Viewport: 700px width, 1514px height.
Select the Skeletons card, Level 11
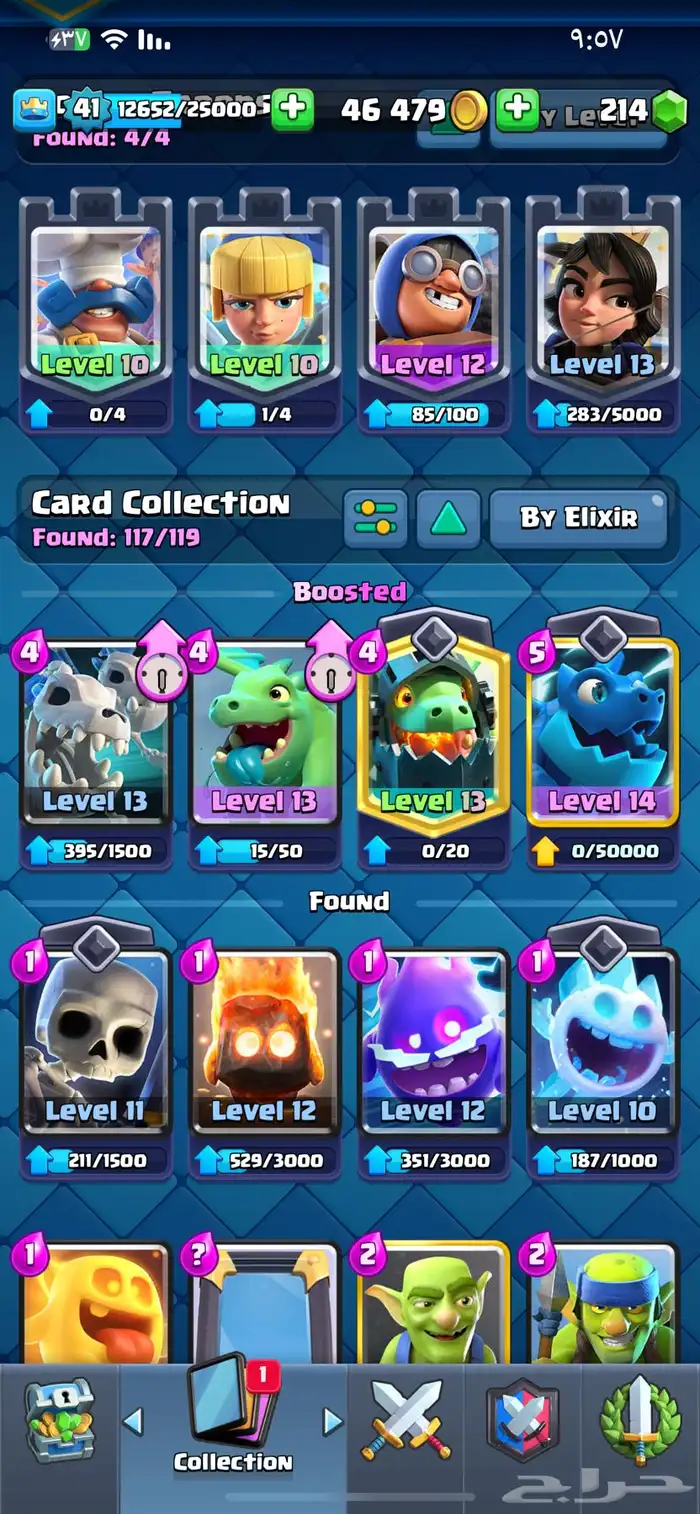coord(96,1050)
